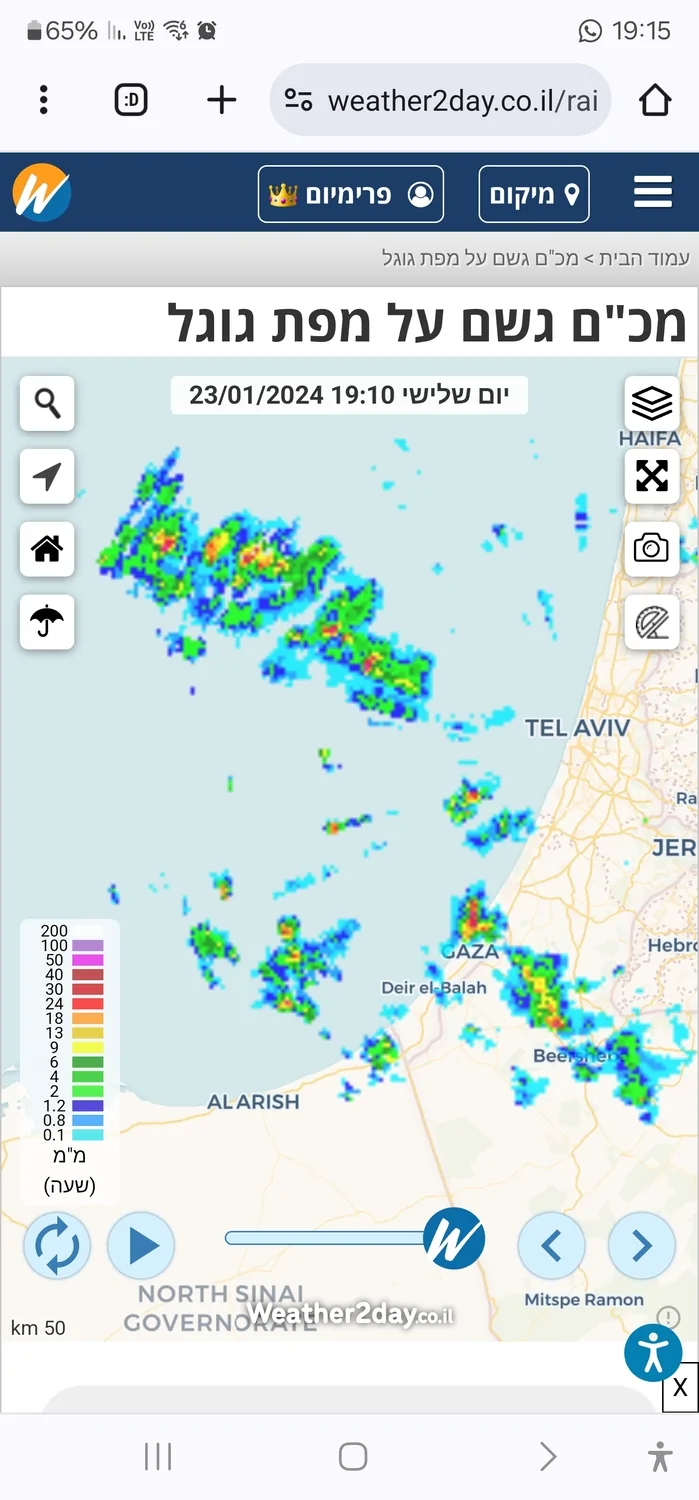Open the hamburger site menu
The image size is (699, 1500).
tap(652, 193)
